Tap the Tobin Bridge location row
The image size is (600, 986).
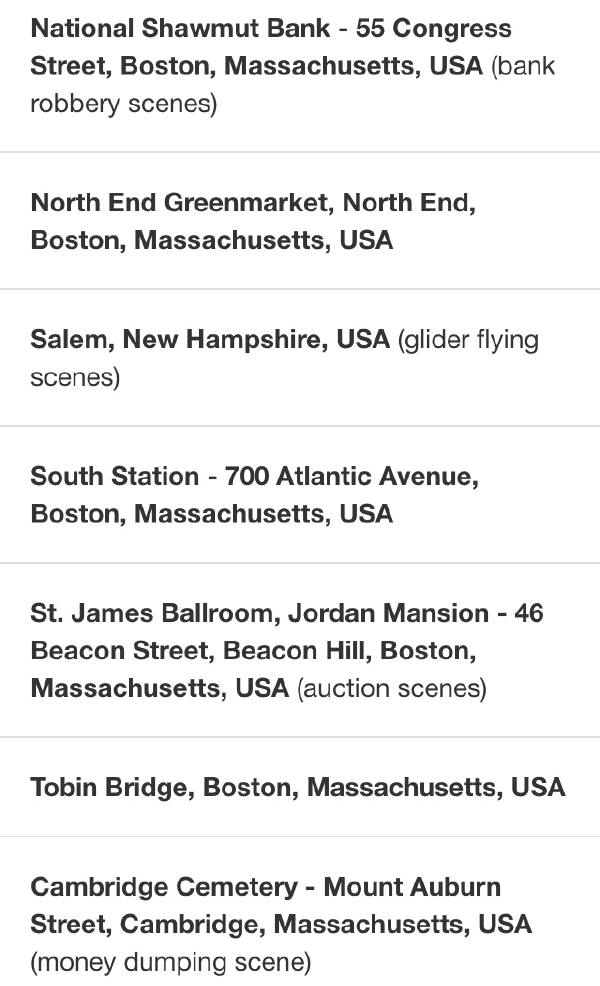click(x=300, y=787)
